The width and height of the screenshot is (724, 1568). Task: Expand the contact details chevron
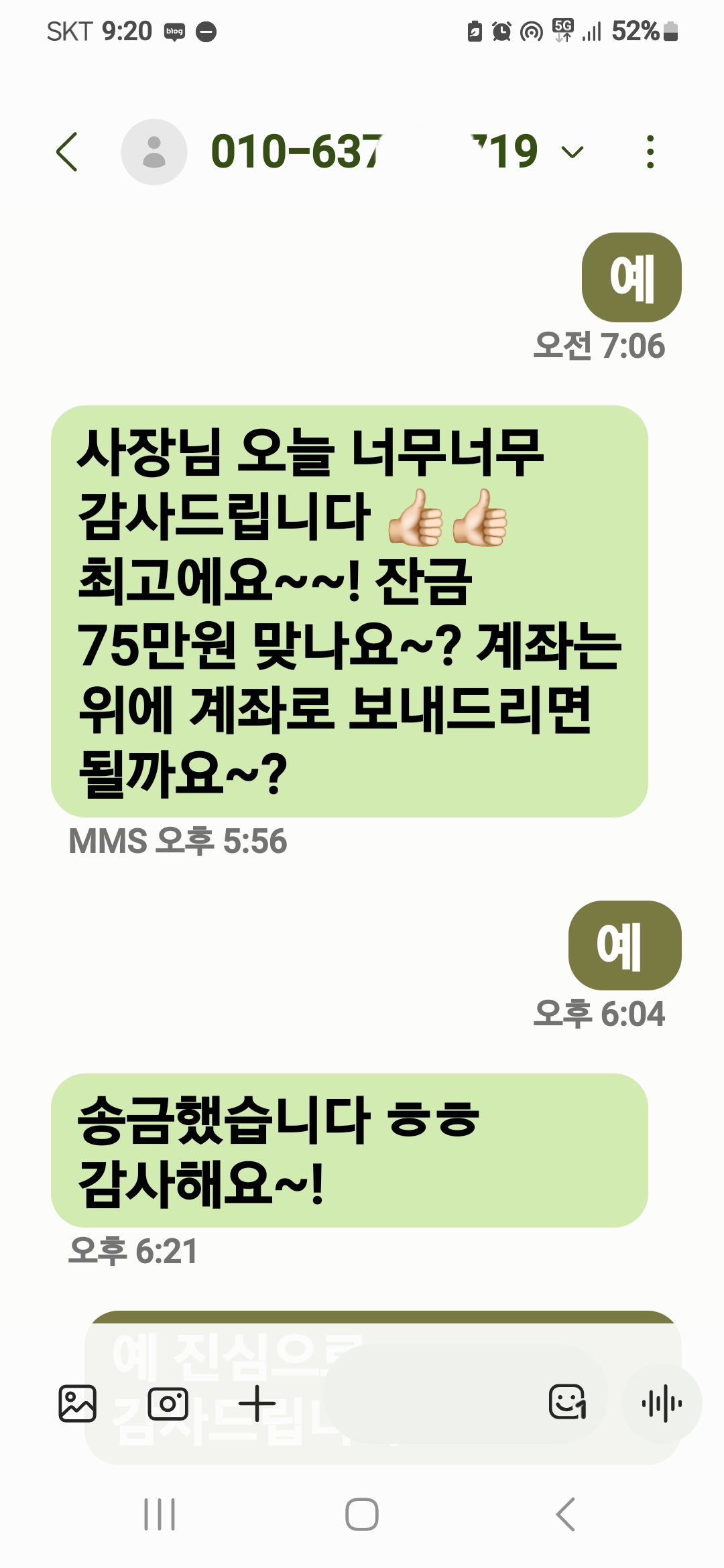pos(572,153)
